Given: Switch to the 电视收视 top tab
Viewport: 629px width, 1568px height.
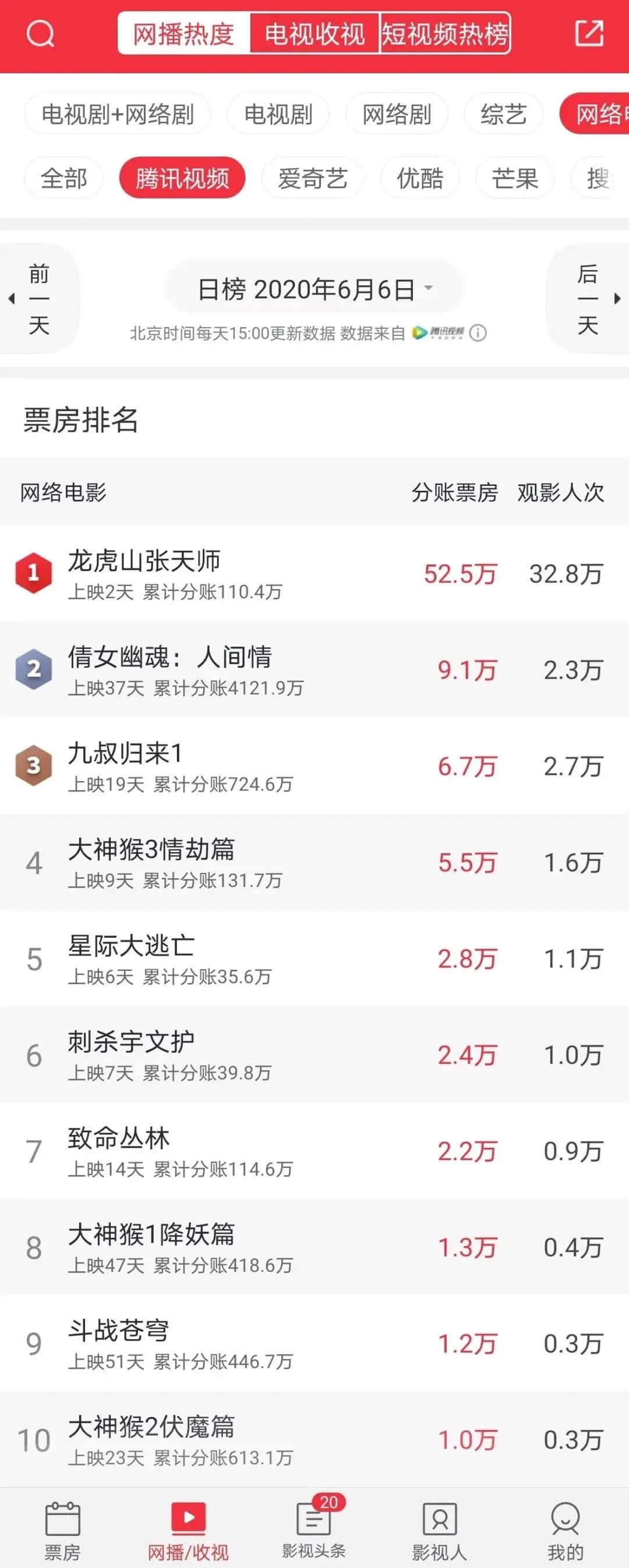Looking at the screenshot, I should pos(314,34).
